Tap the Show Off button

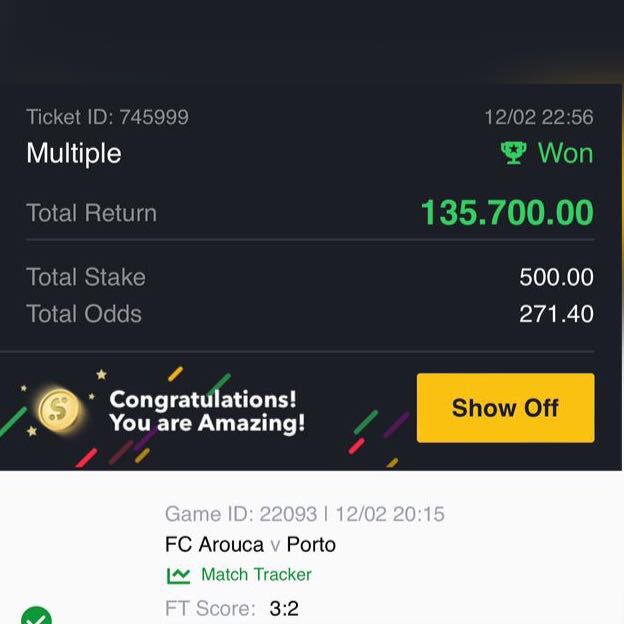pyautogui.click(x=505, y=408)
